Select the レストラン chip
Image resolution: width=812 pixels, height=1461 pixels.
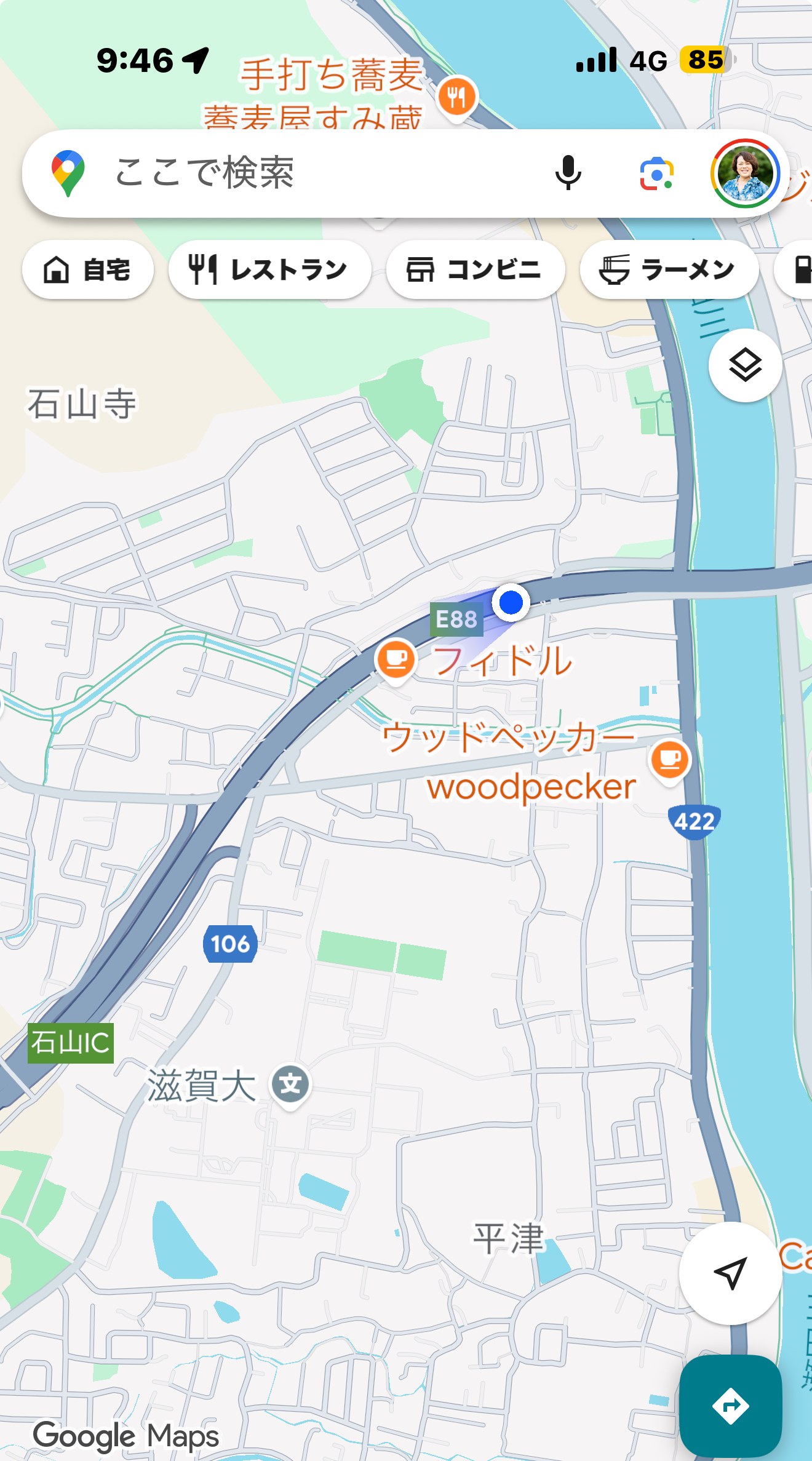[x=269, y=269]
